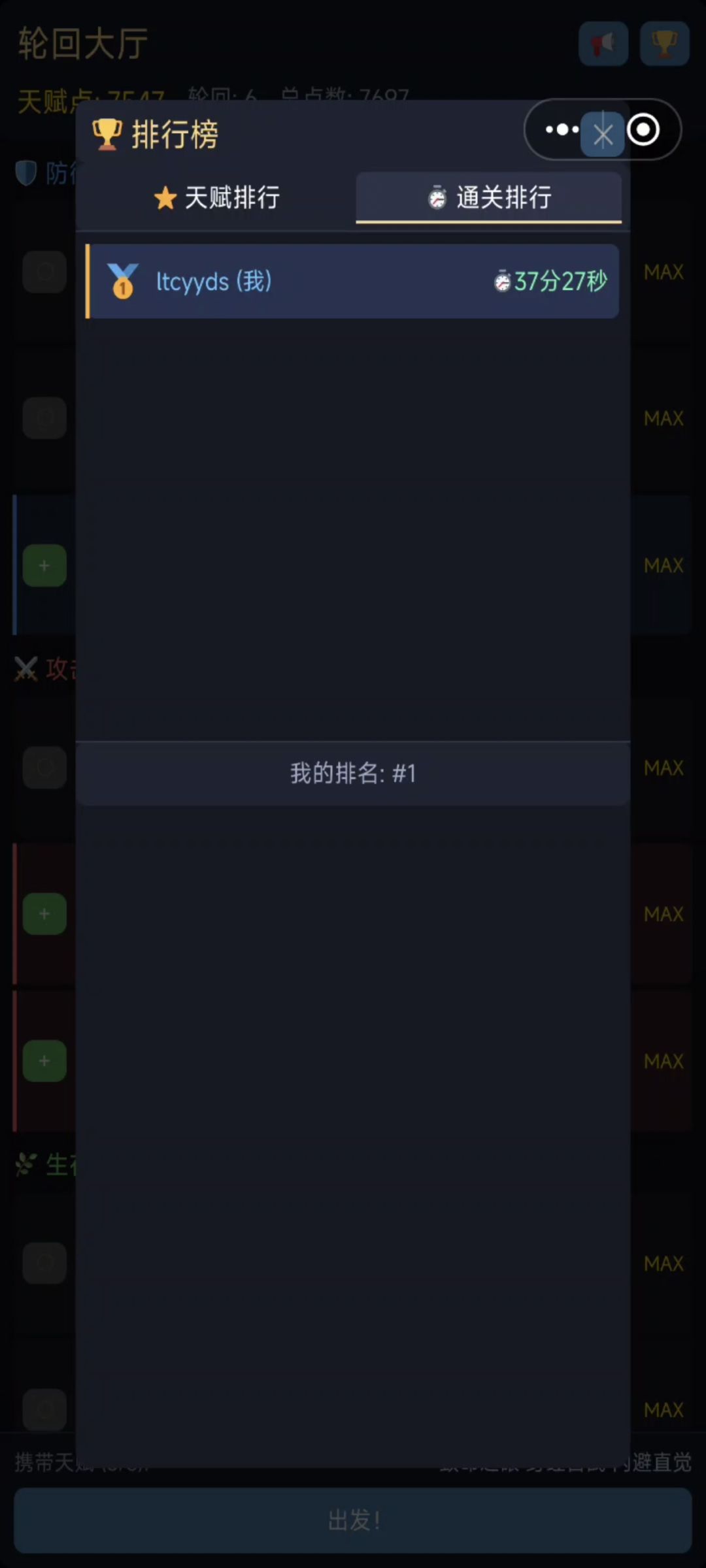Click the stopwatch icon on 通关排行 tab
This screenshot has width=706, height=1568.
pyautogui.click(x=437, y=198)
